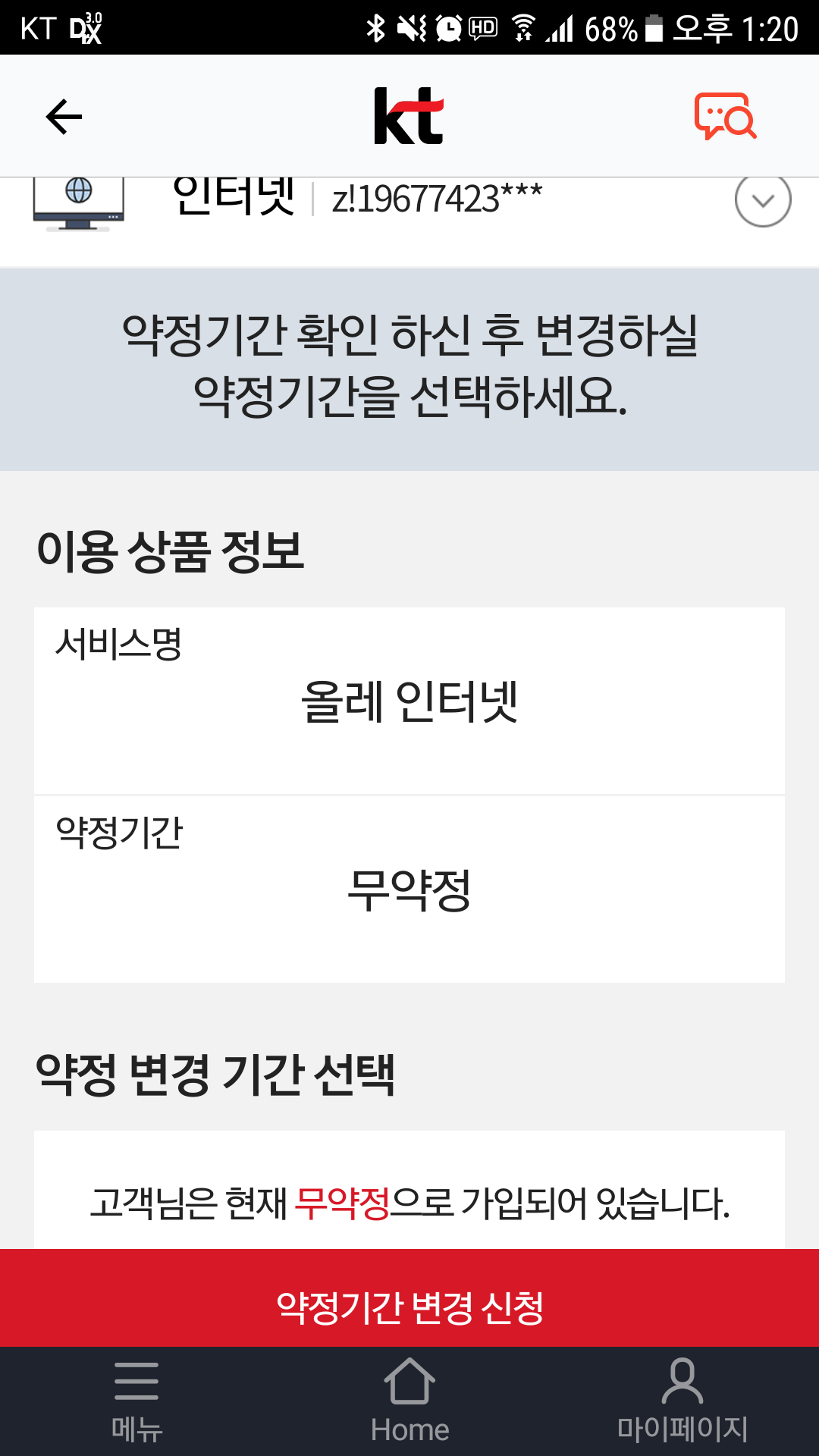Open the 마이페이지 tab
This screenshot has width=819, height=1456.
[x=682, y=1401]
